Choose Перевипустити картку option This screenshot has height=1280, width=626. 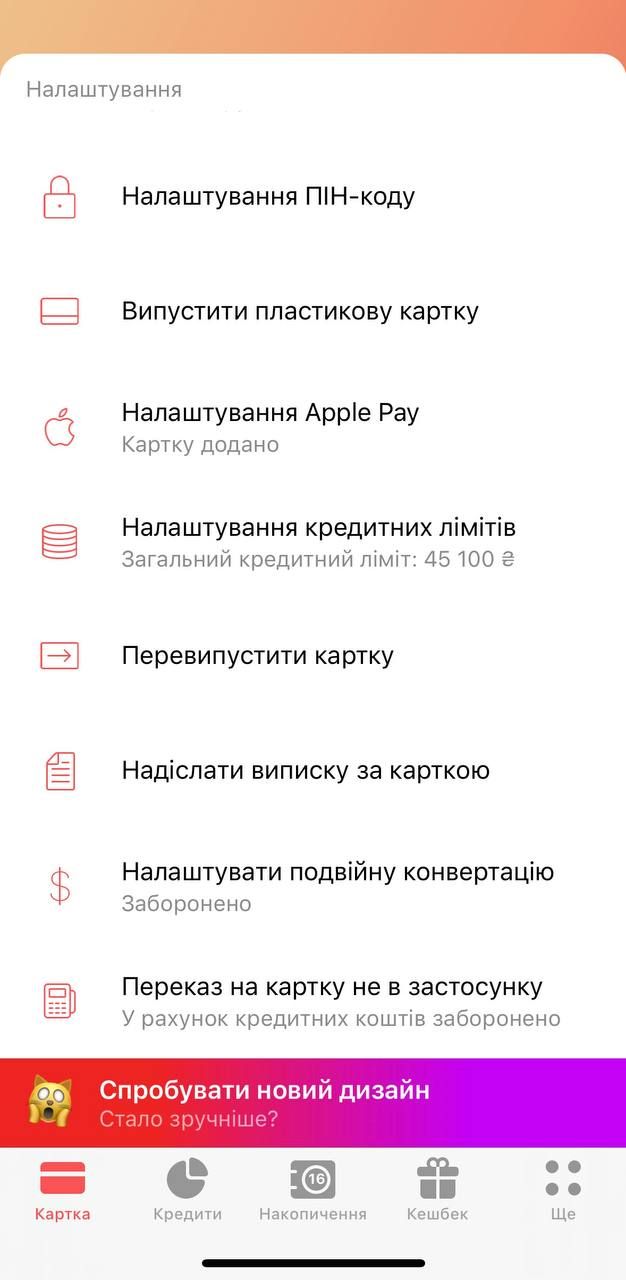coord(258,656)
